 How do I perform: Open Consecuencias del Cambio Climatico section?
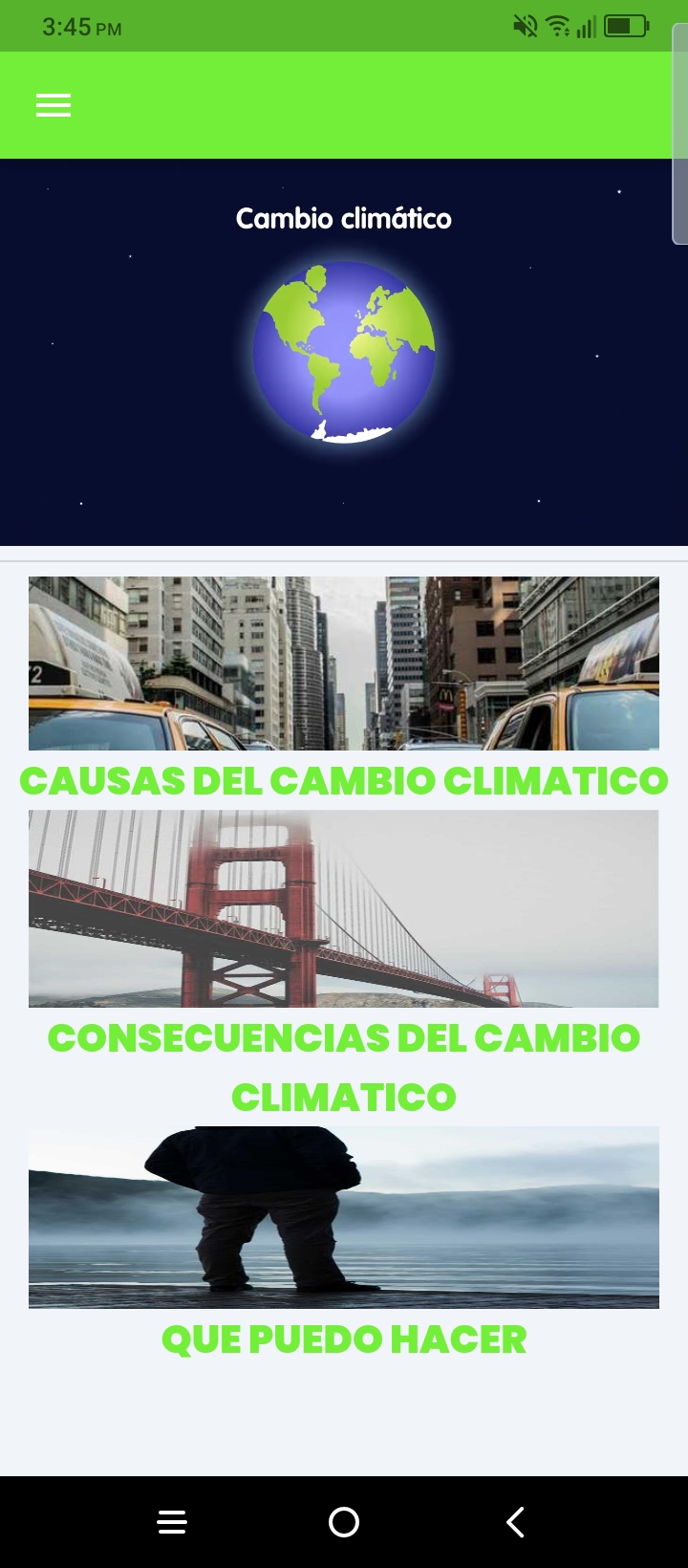click(344, 1066)
